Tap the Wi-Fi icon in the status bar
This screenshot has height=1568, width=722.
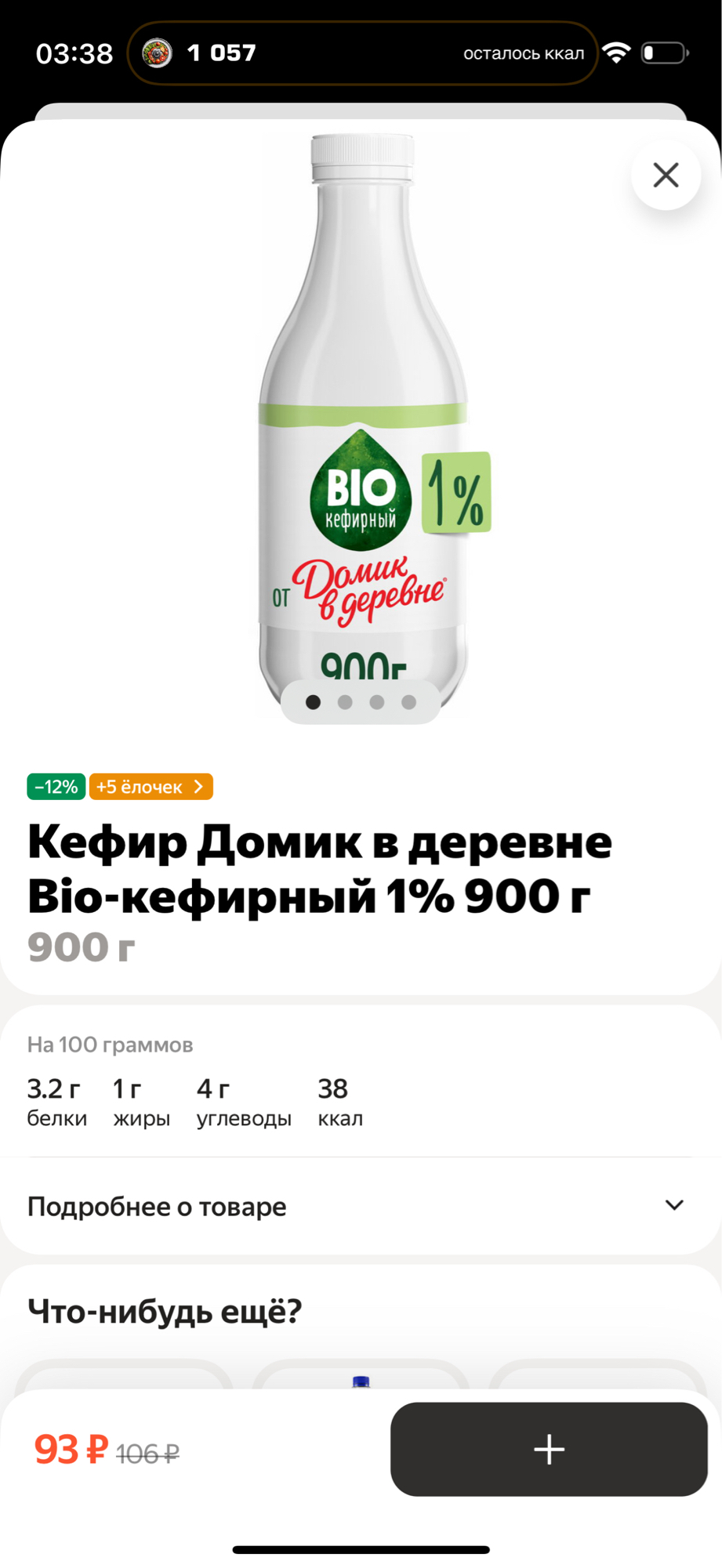[618, 51]
